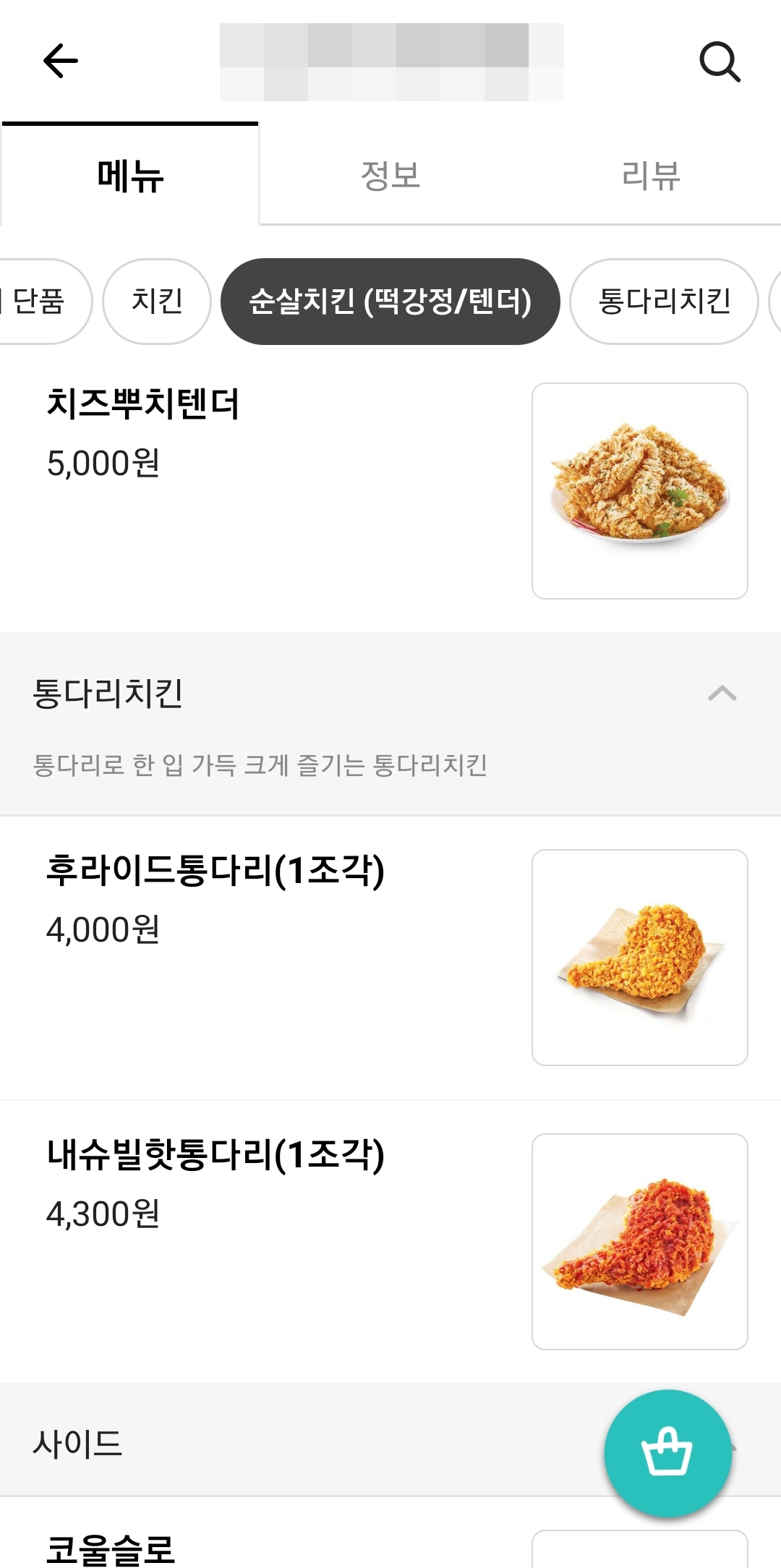Viewport: 781px width, 1568px height.
Task: Select the 치킨 category chip
Action: point(157,301)
